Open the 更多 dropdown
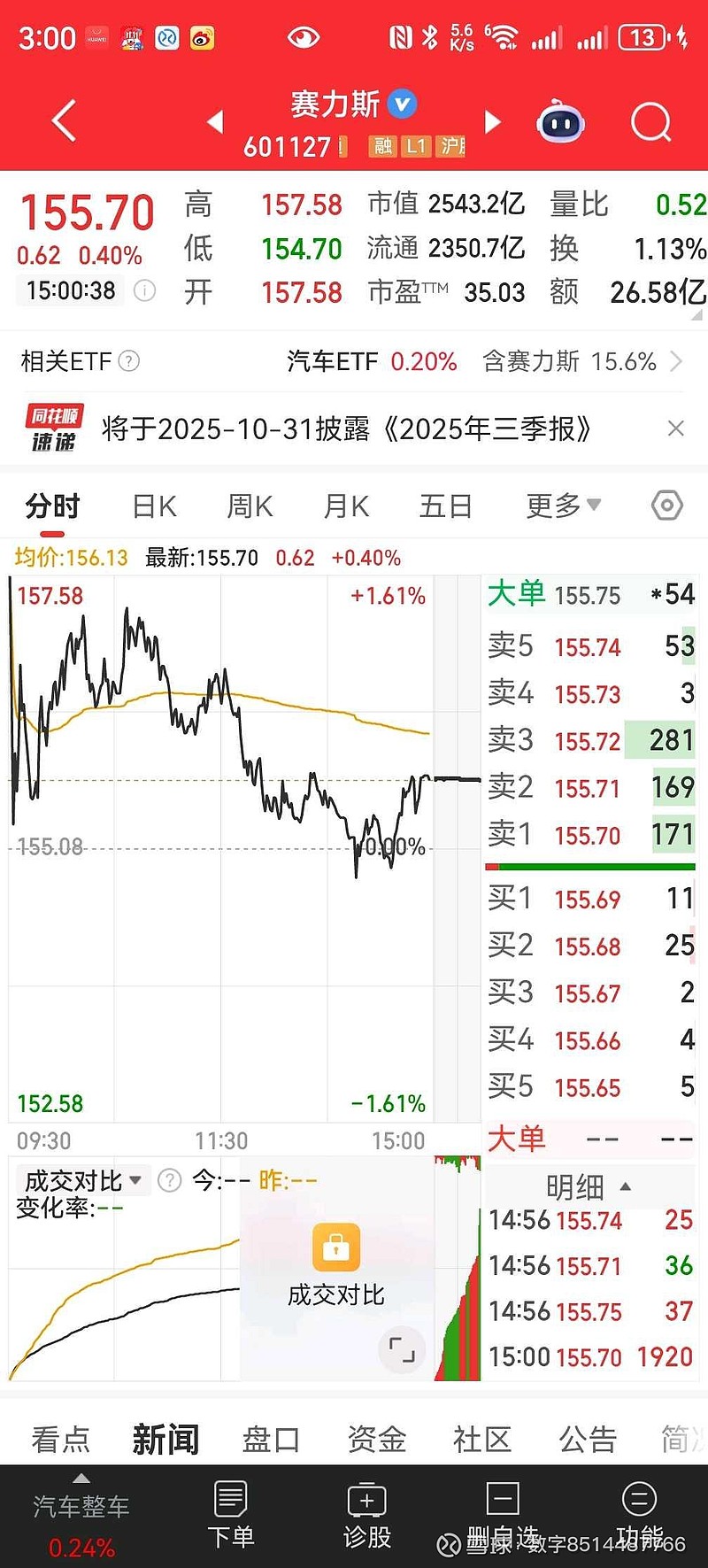Screen dimensions: 708x1568 (564, 505)
